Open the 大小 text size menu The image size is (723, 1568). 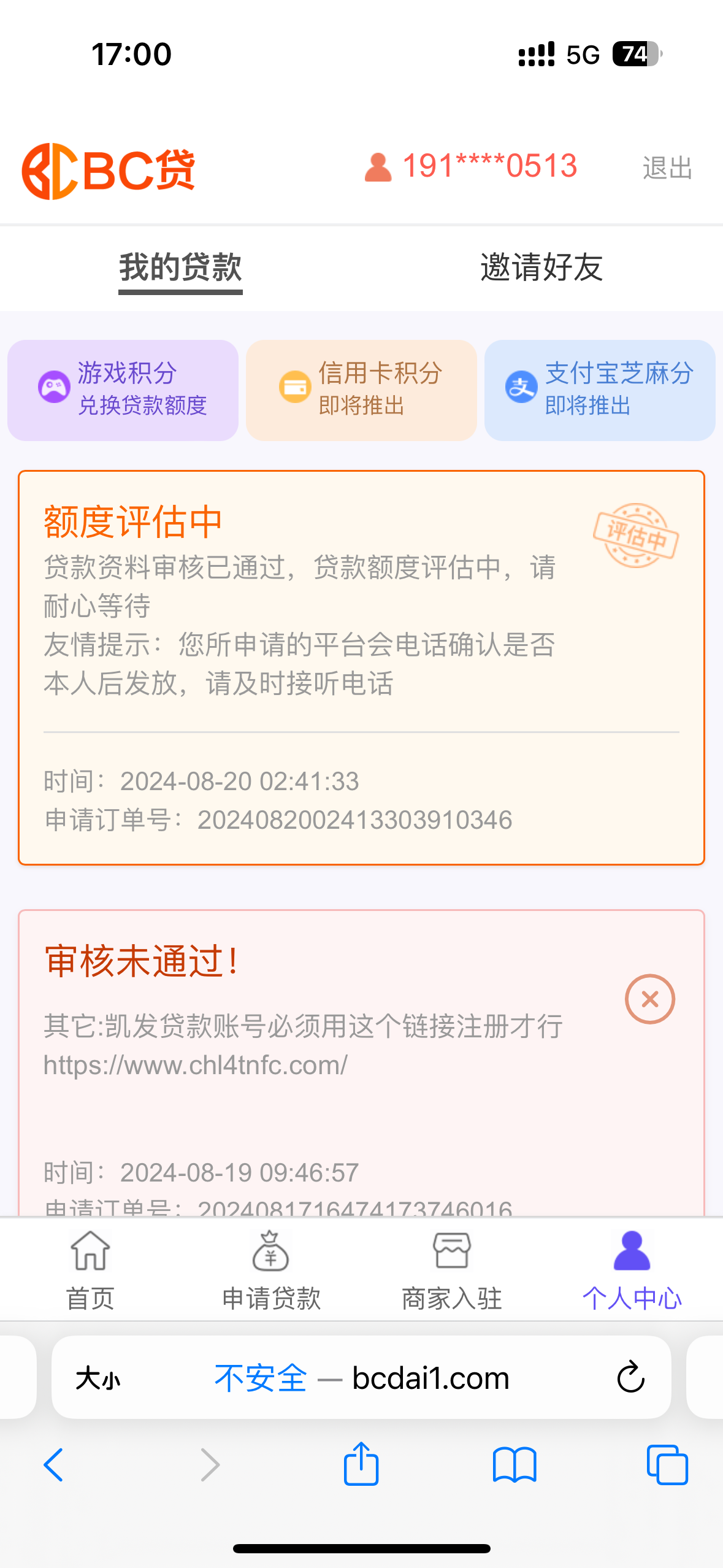98,1378
